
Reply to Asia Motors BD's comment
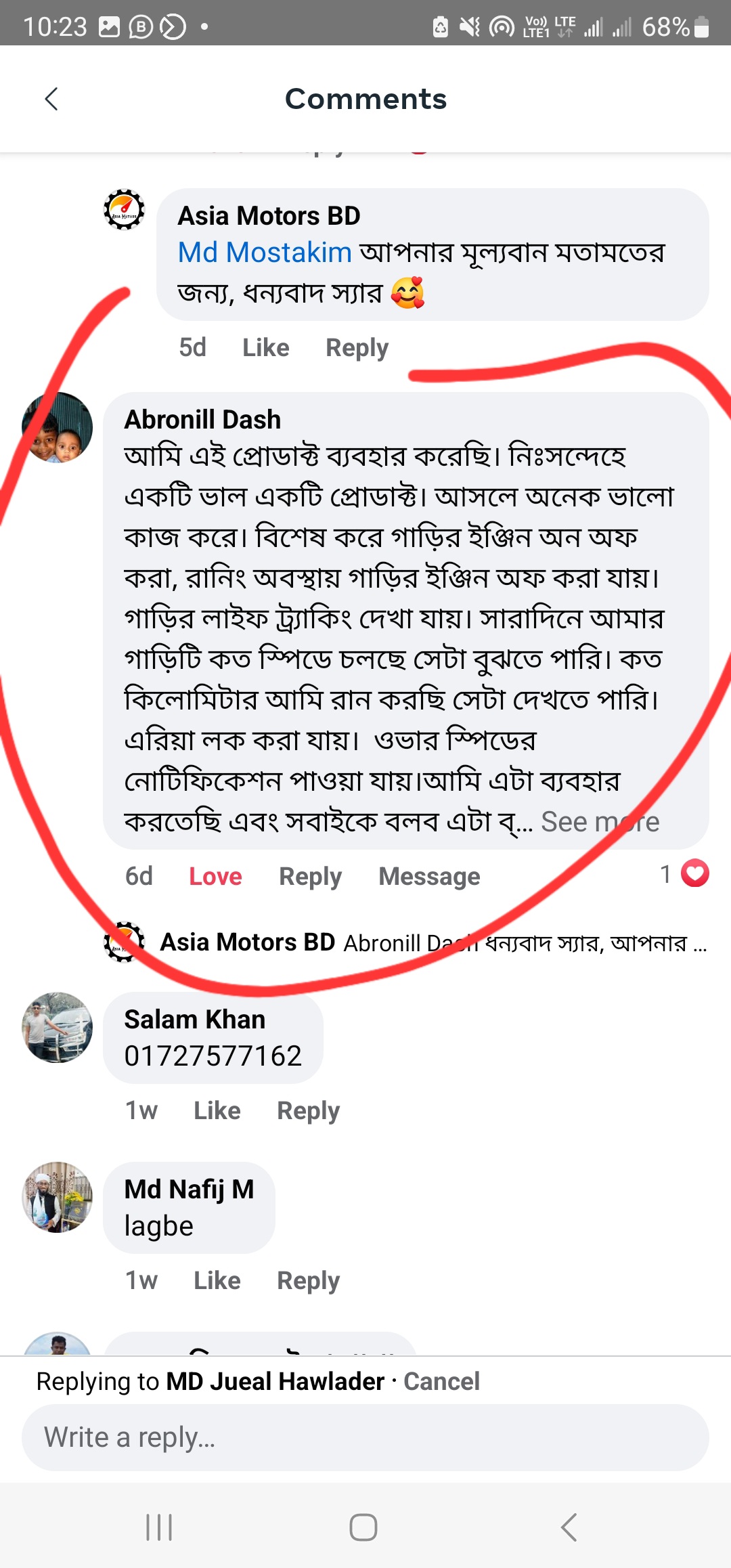[357, 348]
